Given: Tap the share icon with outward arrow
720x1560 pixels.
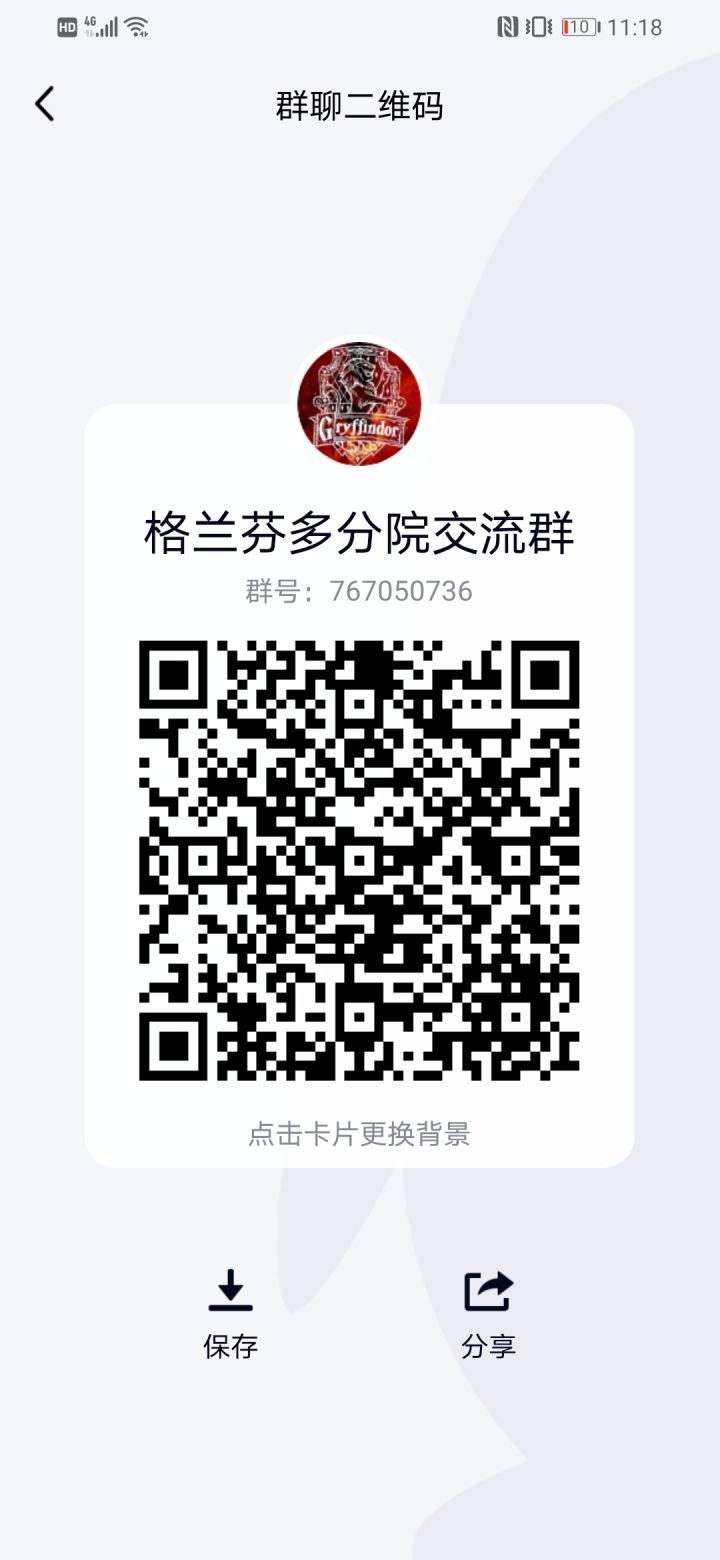Looking at the screenshot, I should (x=488, y=1290).
